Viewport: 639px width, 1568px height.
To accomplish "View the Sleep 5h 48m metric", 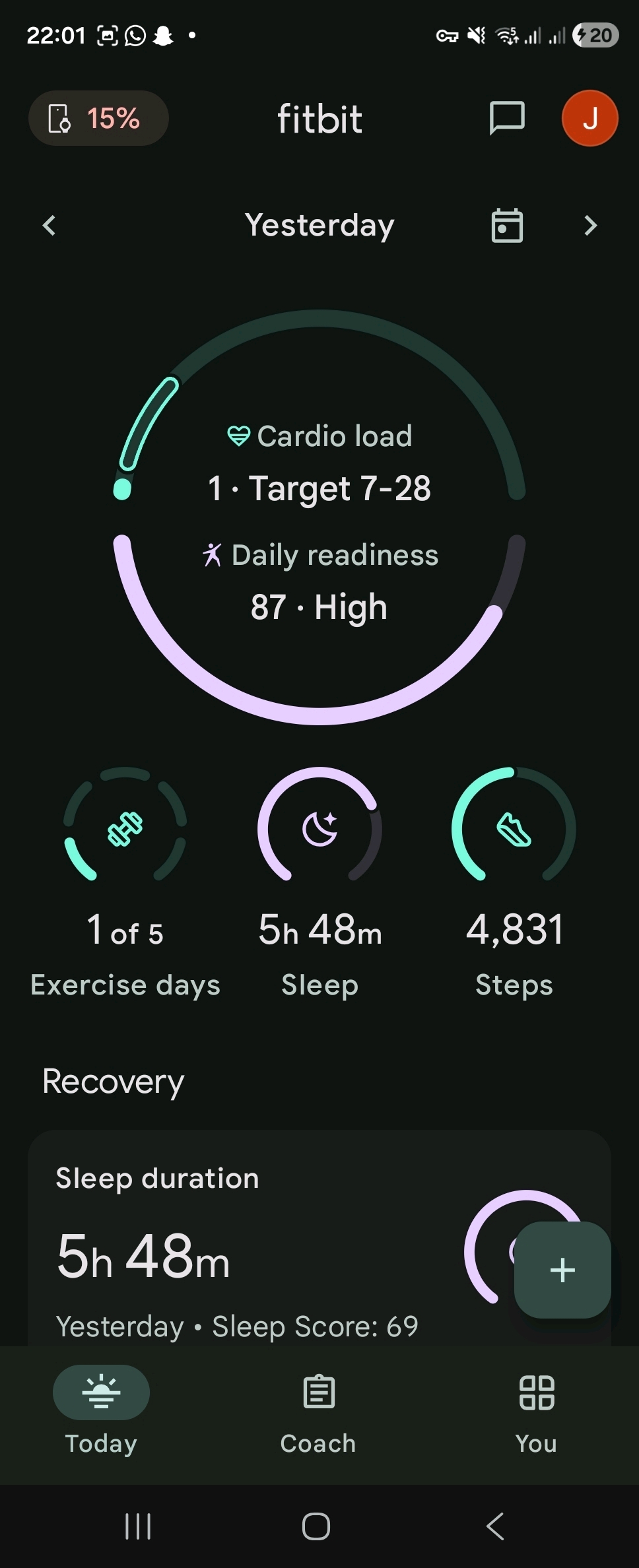I will [x=319, y=880].
